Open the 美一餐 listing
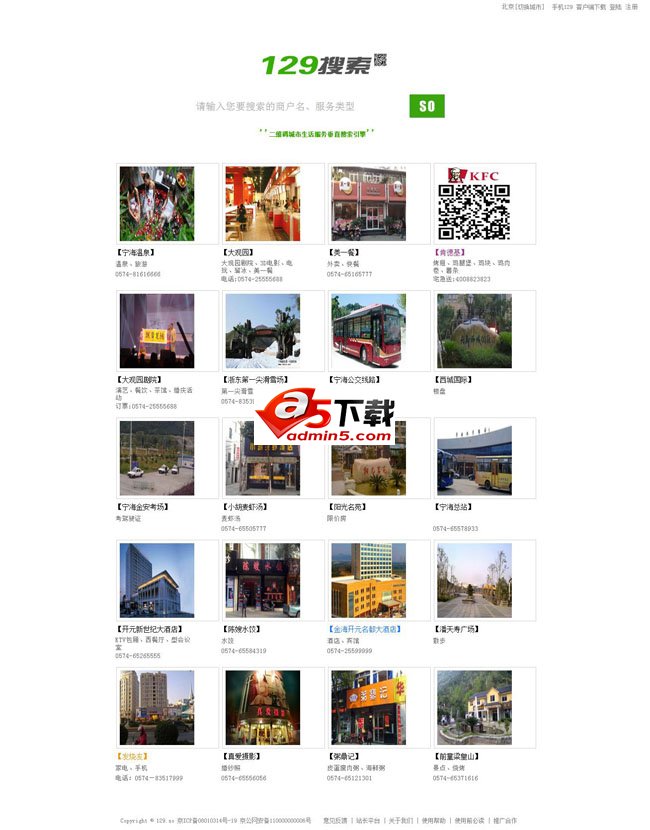Screen dimensions: 650x830 368,204
